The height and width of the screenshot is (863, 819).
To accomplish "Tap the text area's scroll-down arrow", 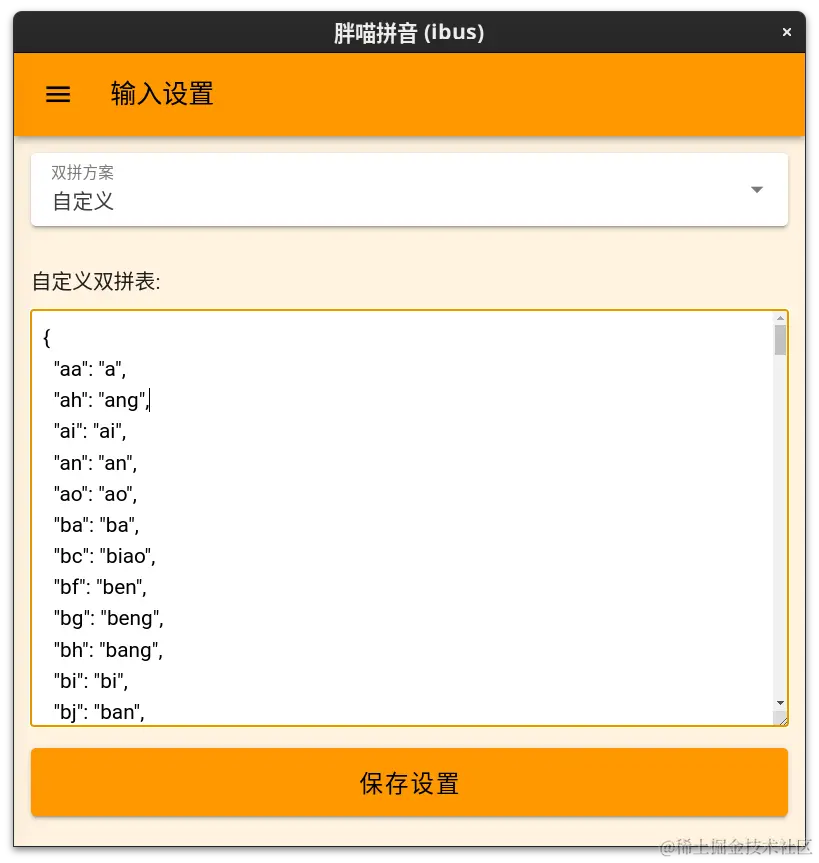I will pos(780,703).
